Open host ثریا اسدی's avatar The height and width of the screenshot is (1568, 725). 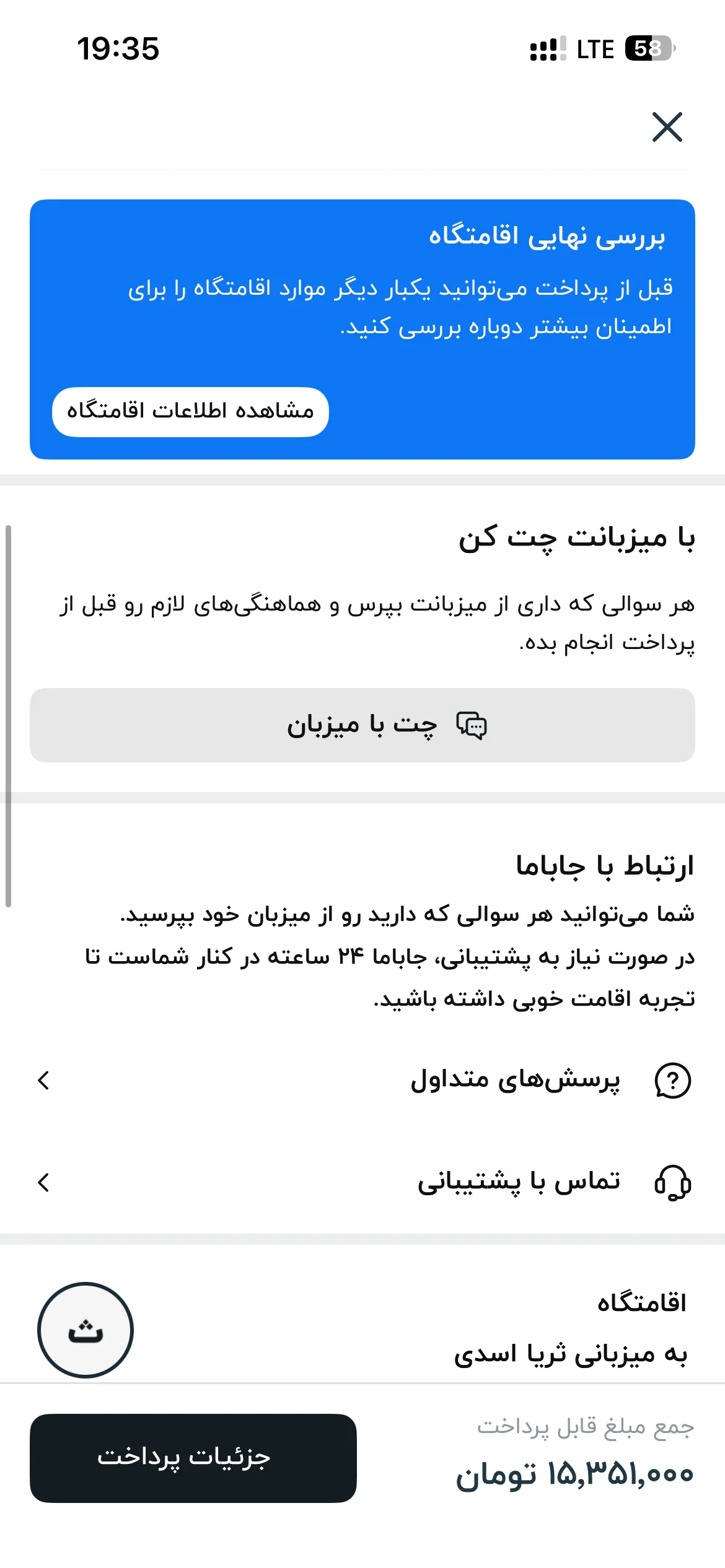click(86, 1330)
